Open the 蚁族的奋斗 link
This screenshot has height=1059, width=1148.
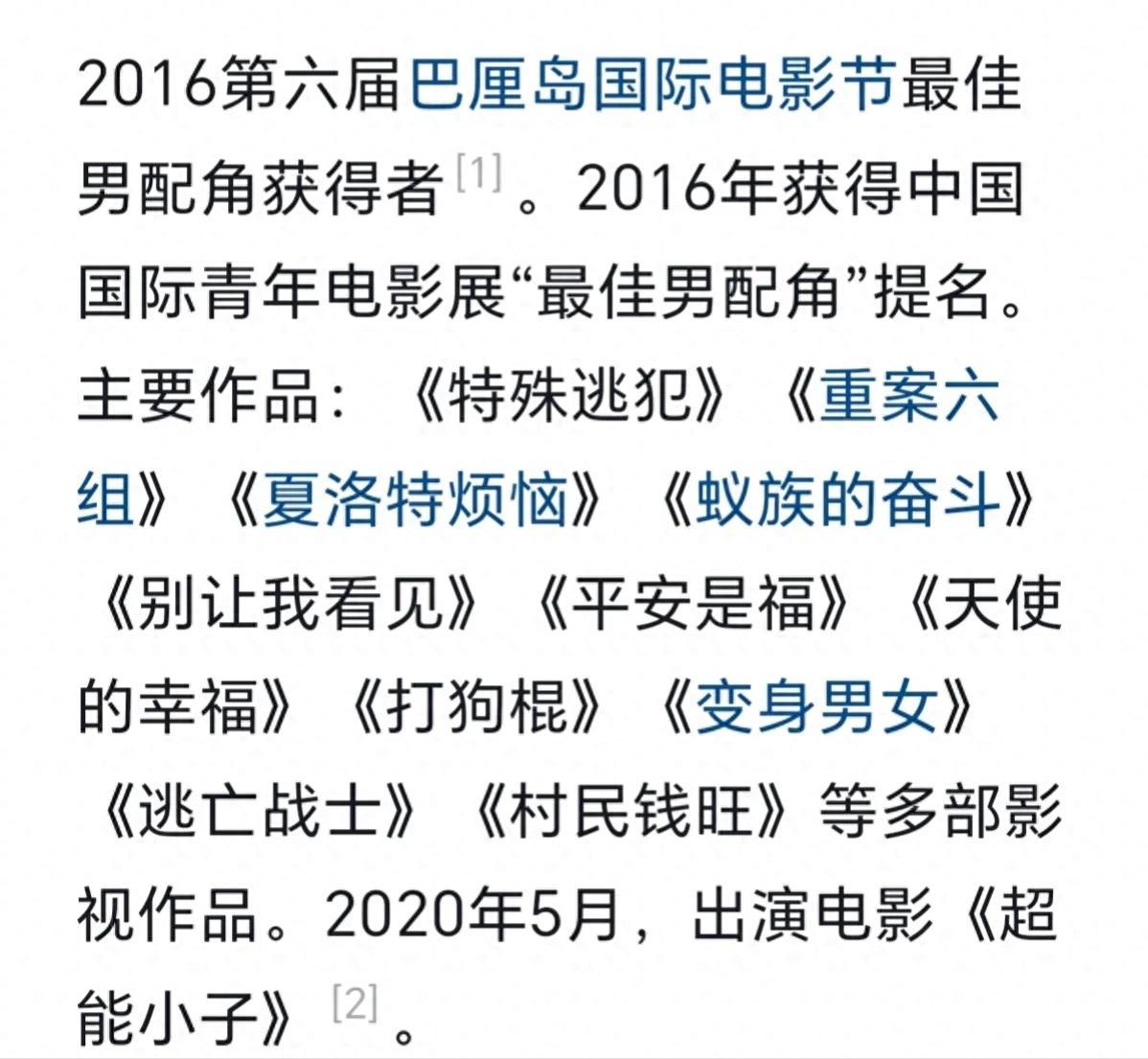tap(846, 499)
